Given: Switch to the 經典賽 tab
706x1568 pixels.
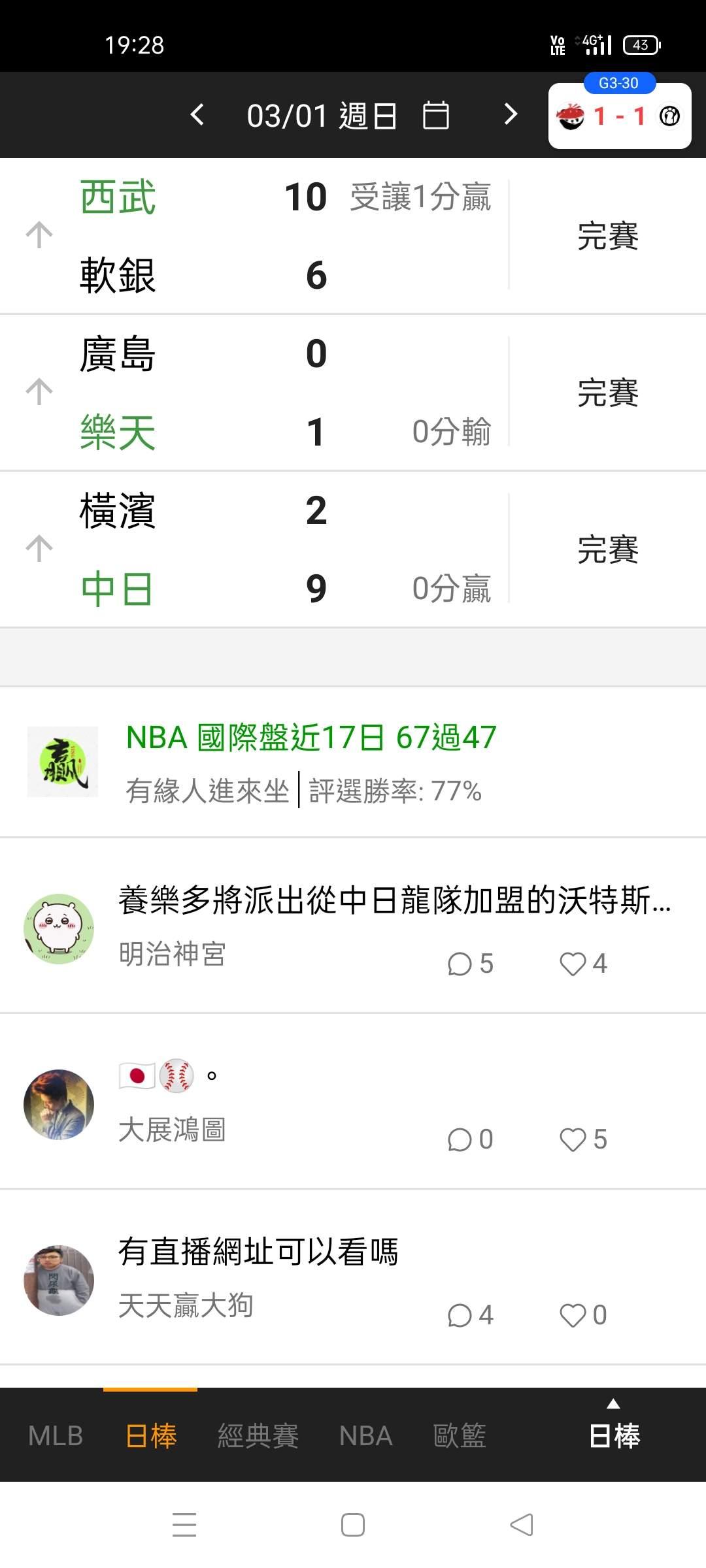Looking at the screenshot, I should pos(258,1436).
